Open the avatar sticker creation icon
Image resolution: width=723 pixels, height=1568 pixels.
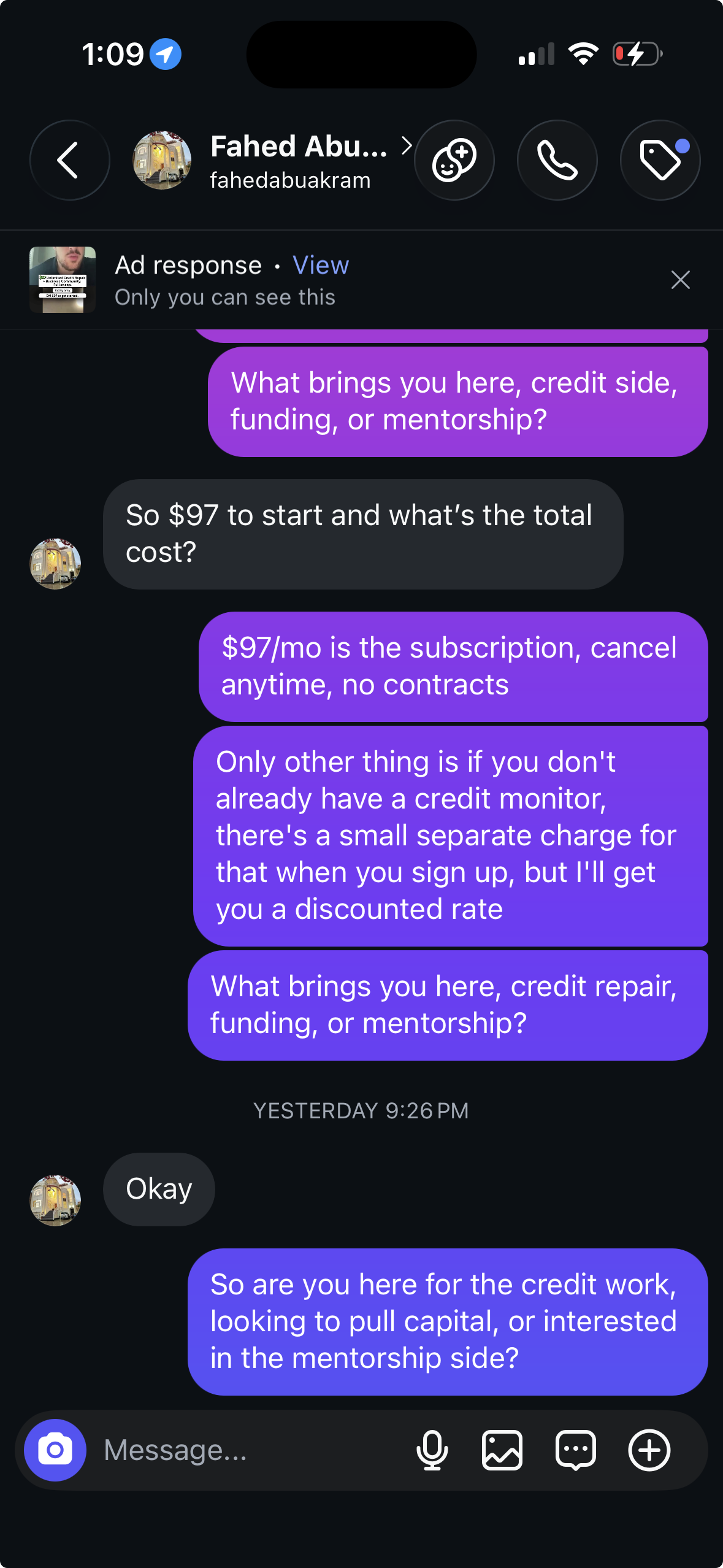coord(454,160)
